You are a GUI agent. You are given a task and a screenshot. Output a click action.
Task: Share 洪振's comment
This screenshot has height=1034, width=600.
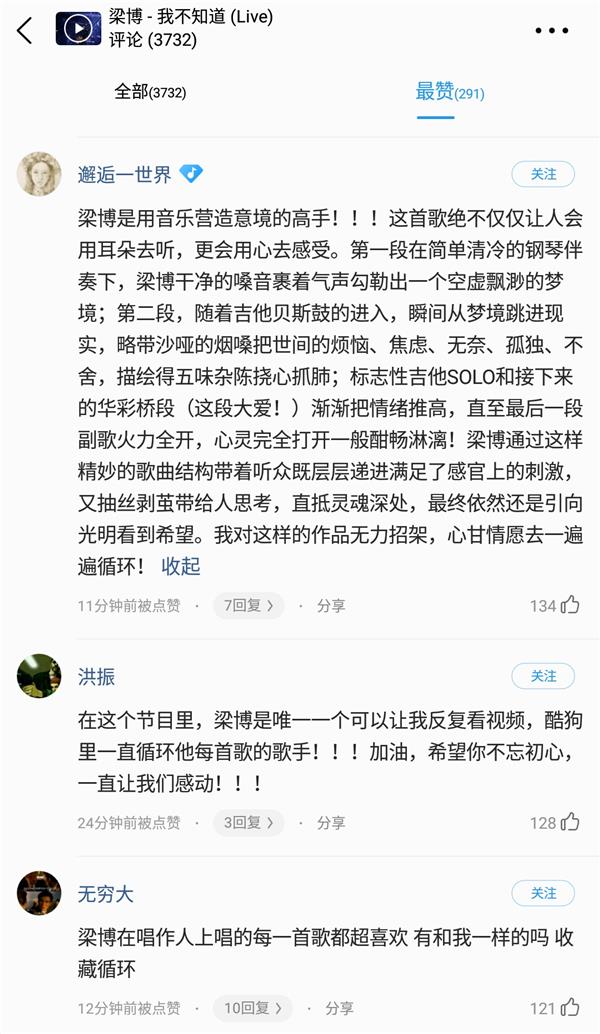(331, 822)
